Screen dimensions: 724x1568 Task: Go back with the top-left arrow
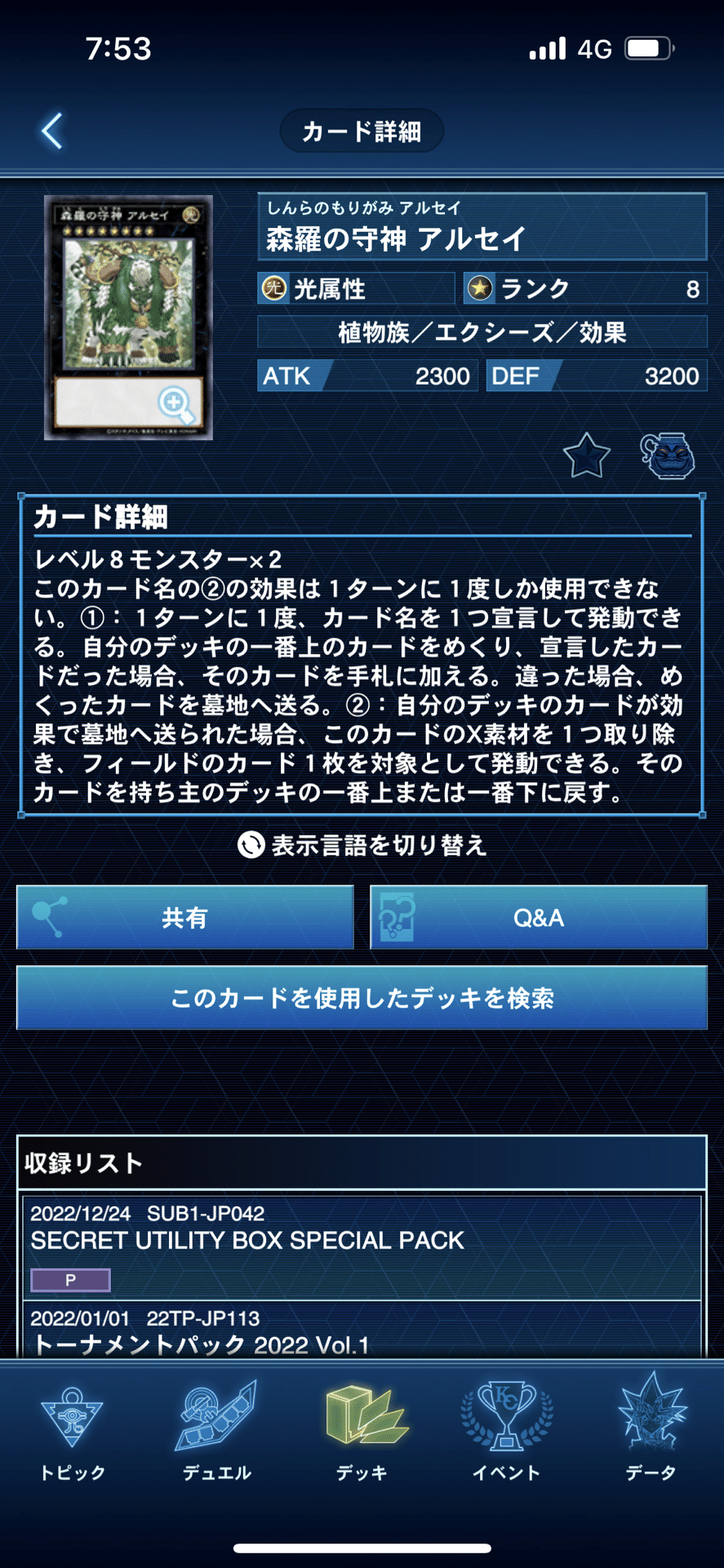click(x=52, y=131)
